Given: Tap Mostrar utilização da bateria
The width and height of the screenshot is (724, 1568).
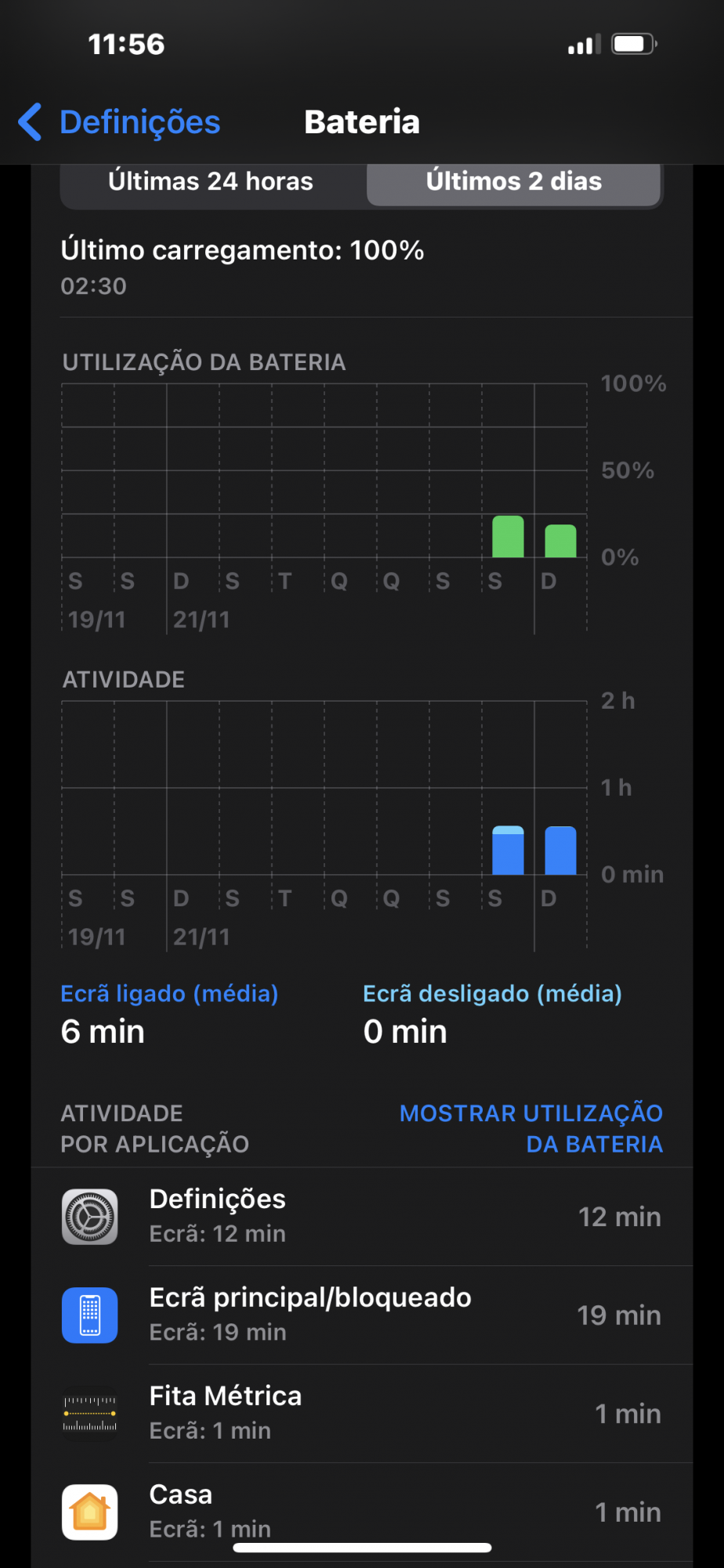Looking at the screenshot, I should pos(530,1128).
